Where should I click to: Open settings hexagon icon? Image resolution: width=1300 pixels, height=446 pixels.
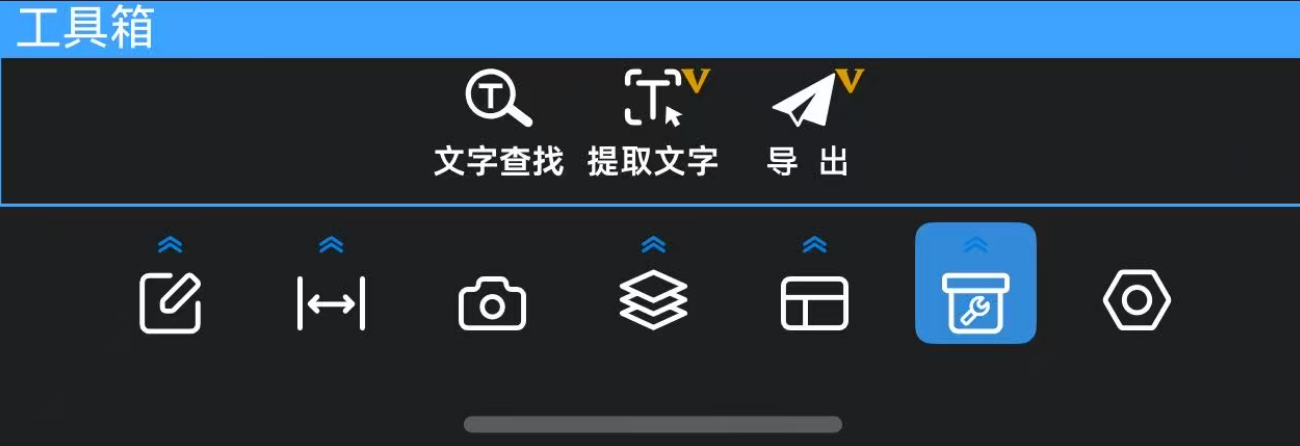coord(1137,301)
